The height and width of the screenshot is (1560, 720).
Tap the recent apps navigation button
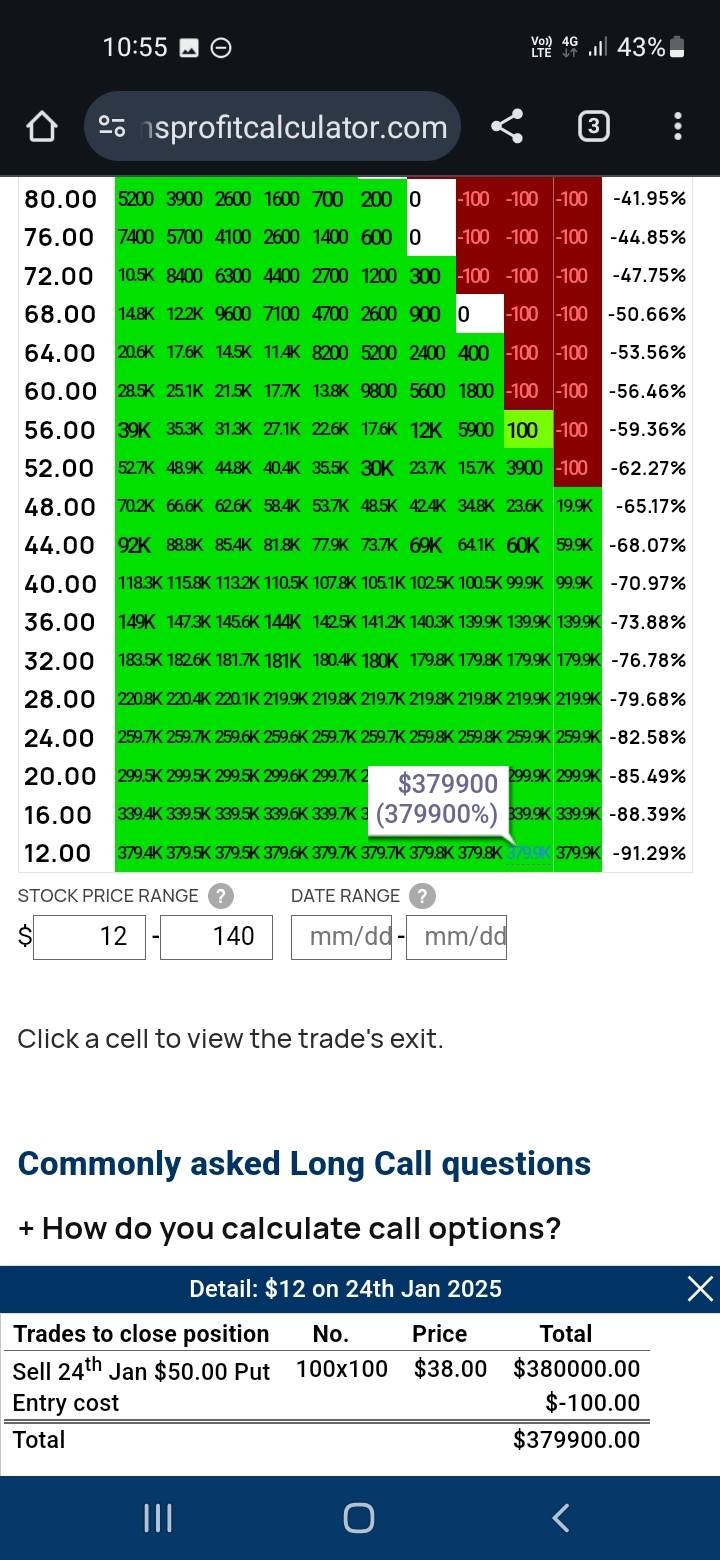pos(157,1517)
